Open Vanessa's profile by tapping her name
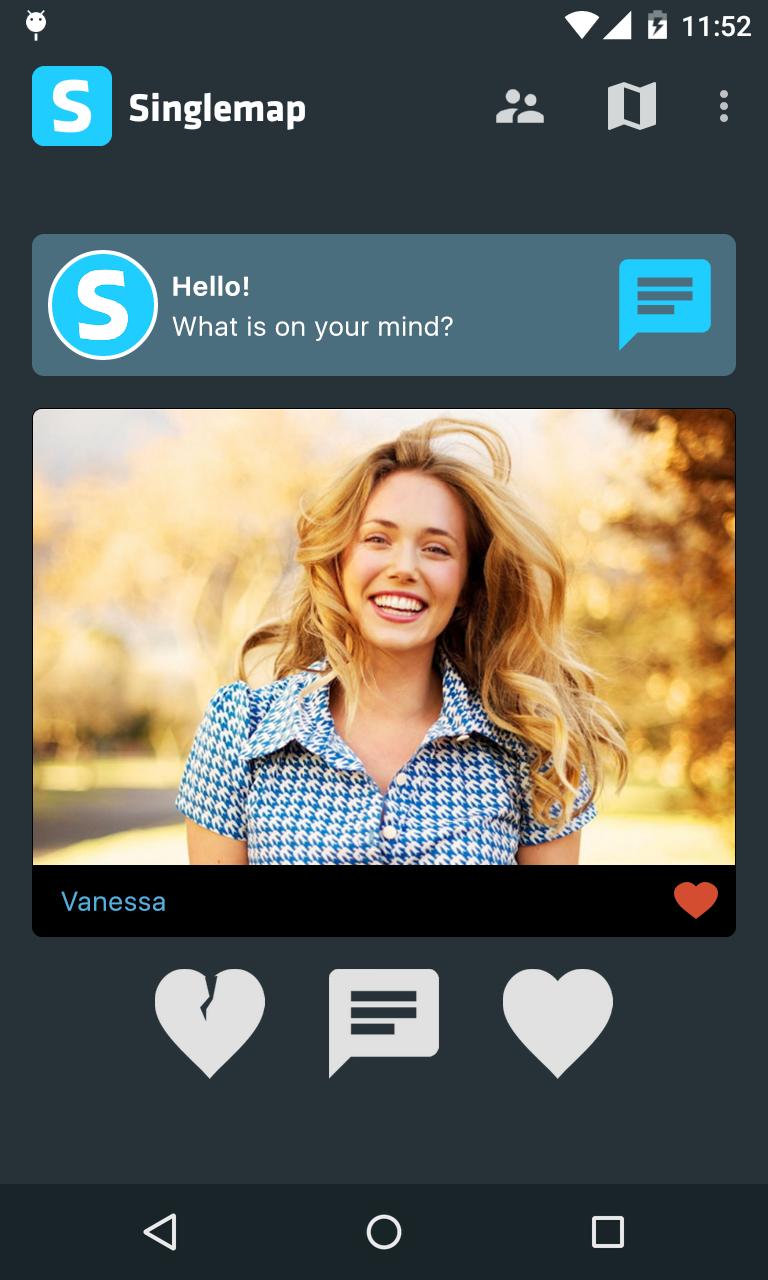 point(113,901)
